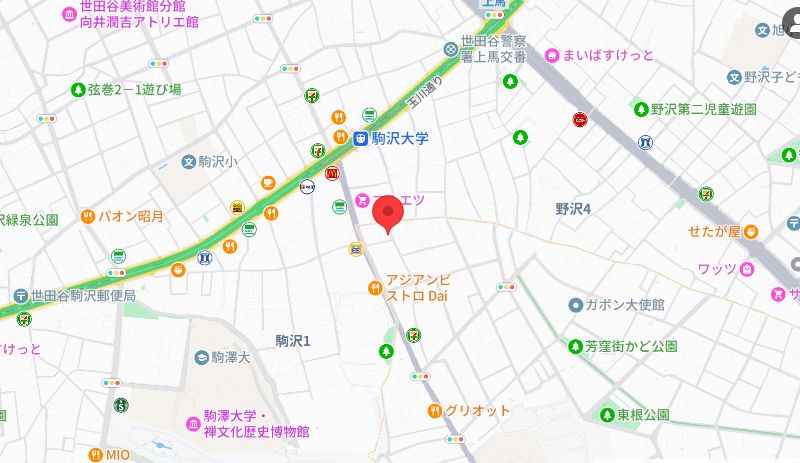This screenshot has height=463, width=800.
Task: Select the 駒沢大学 station marker
Action: click(359, 139)
